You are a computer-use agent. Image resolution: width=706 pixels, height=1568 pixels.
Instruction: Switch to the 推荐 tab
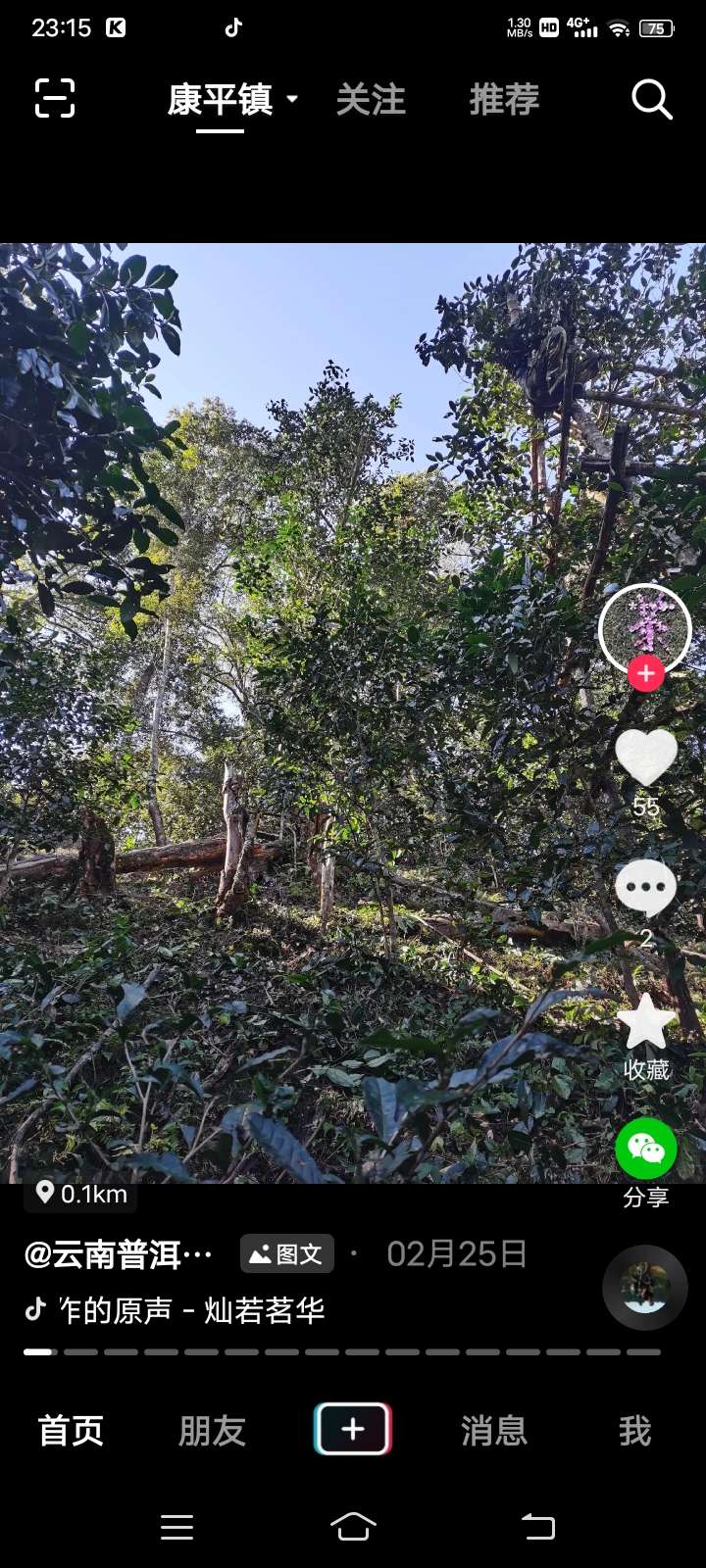click(x=504, y=99)
